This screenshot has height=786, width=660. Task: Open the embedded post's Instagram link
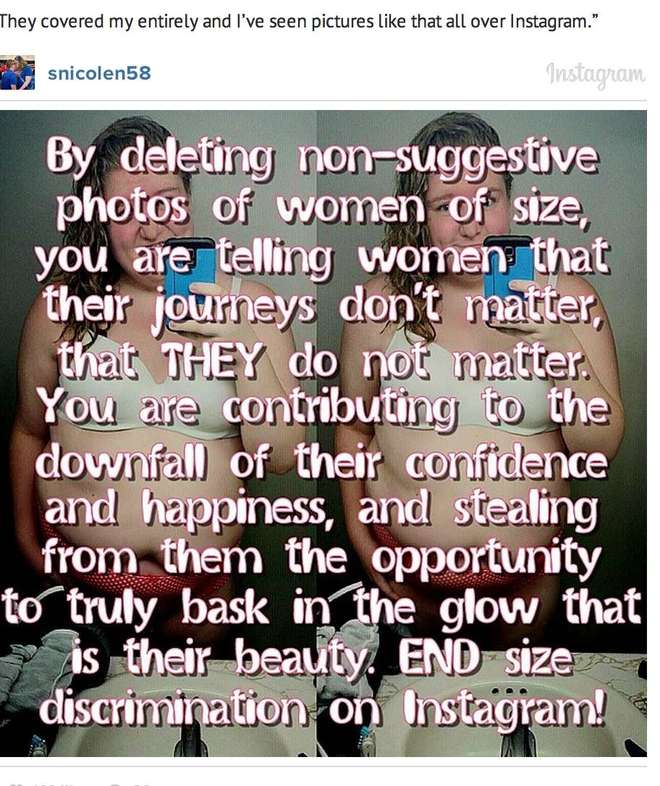click(x=595, y=75)
